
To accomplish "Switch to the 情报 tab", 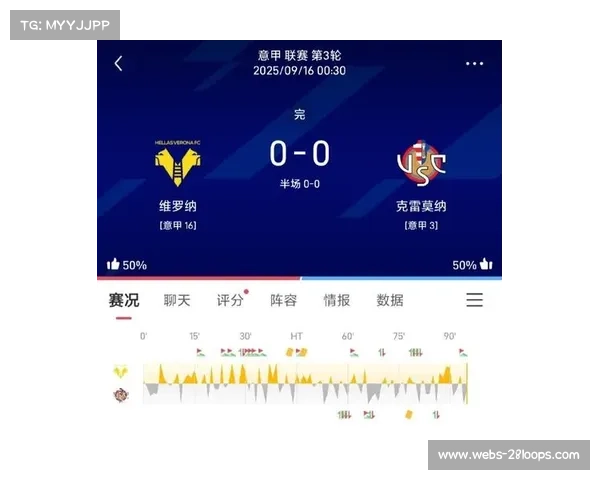I will pyautogui.click(x=337, y=300).
